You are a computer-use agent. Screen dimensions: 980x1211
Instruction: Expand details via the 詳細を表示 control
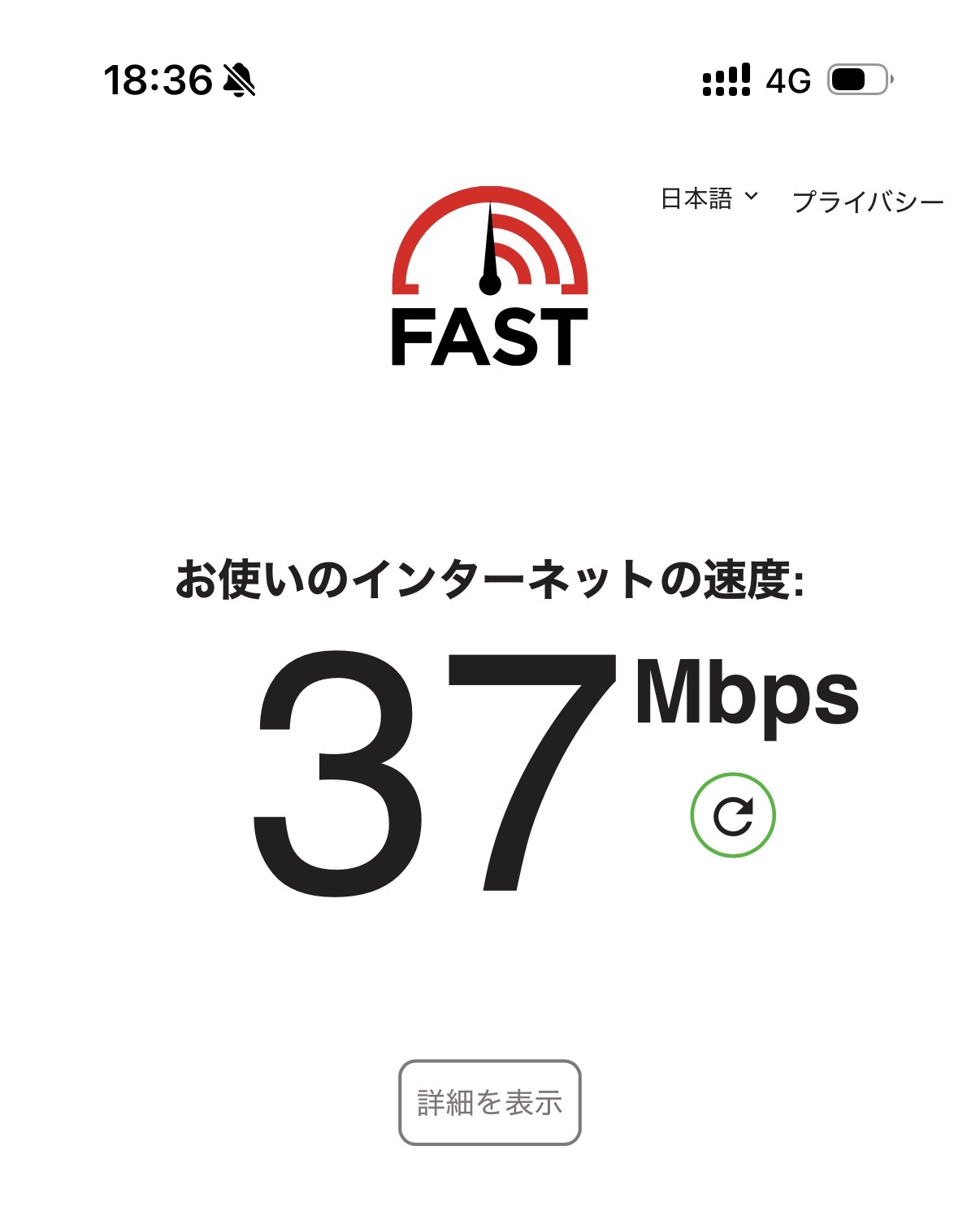click(489, 1103)
